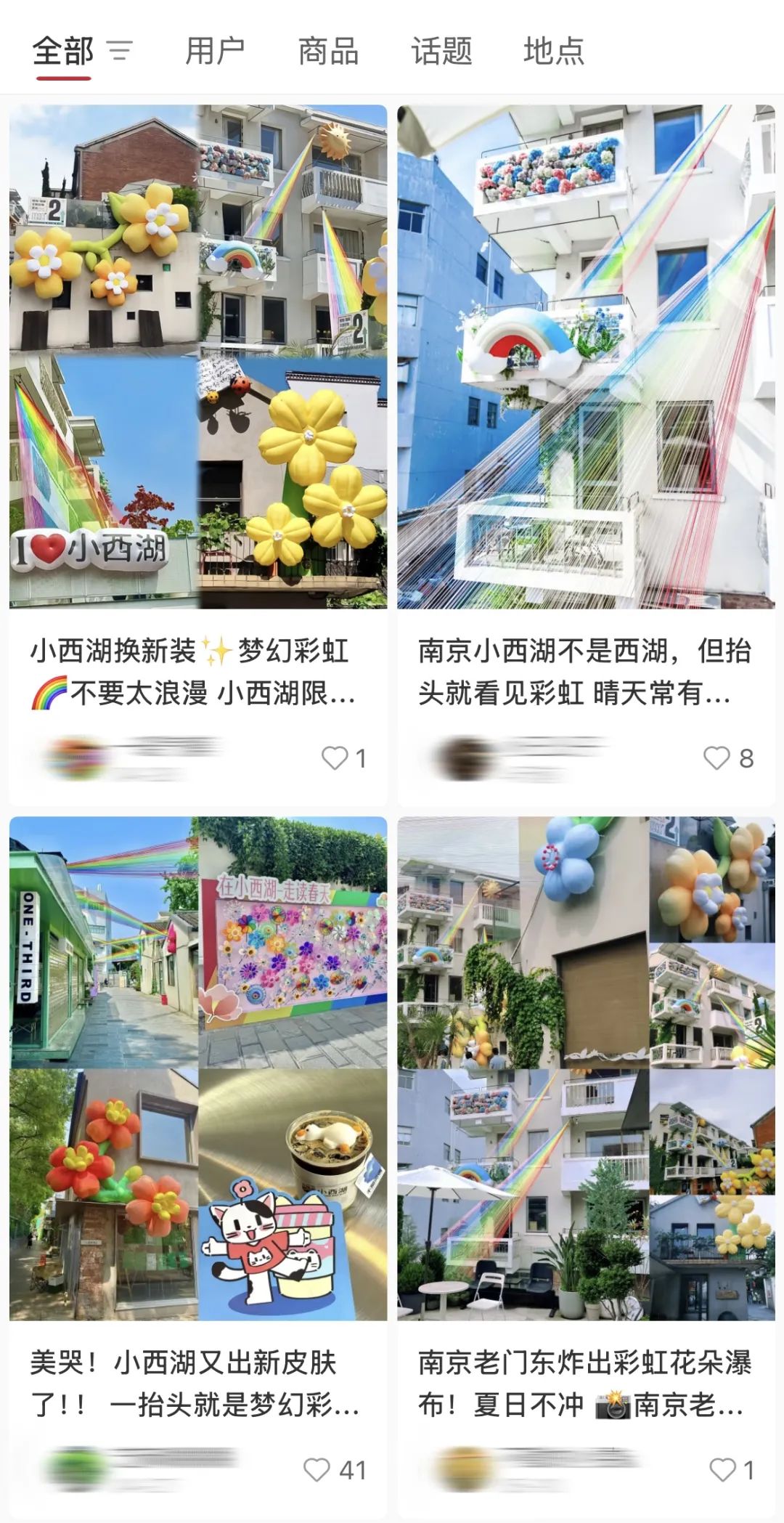Open the filter icon next to 全部
Viewport: 784px width, 1523px height.
[x=120, y=51]
